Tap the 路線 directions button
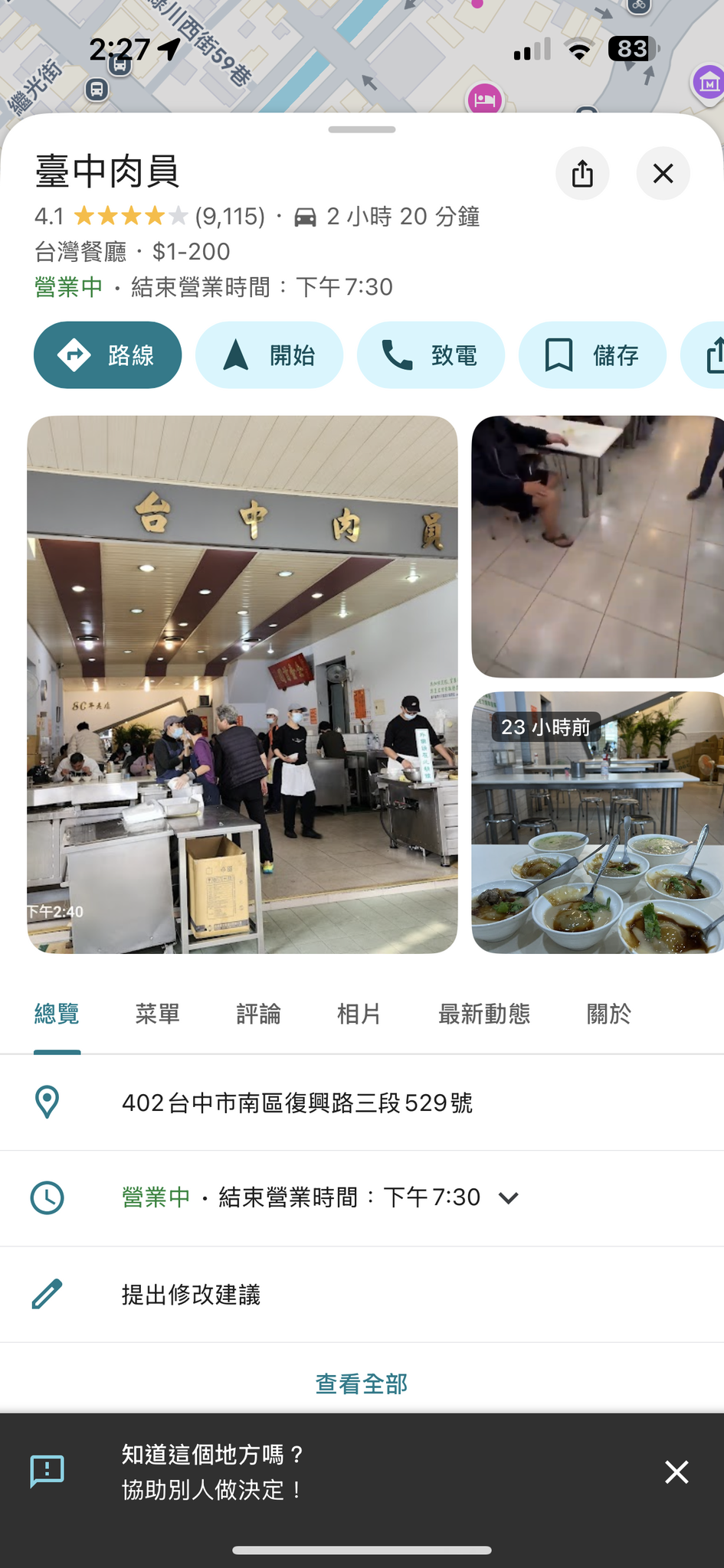Viewport: 724px width, 1568px height. (108, 355)
